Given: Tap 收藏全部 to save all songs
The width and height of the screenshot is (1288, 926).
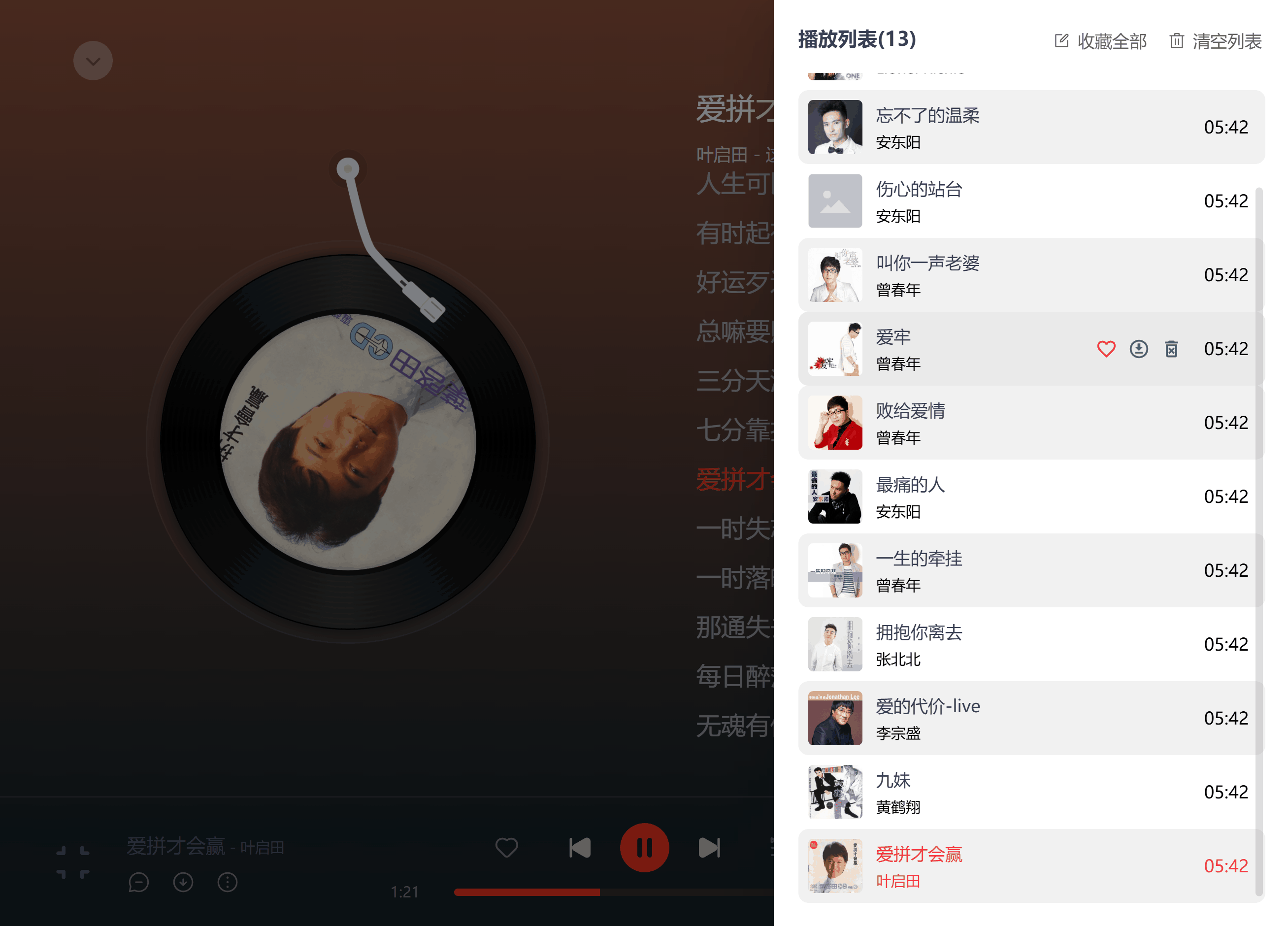Looking at the screenshot, I should tap(1100, 41).
